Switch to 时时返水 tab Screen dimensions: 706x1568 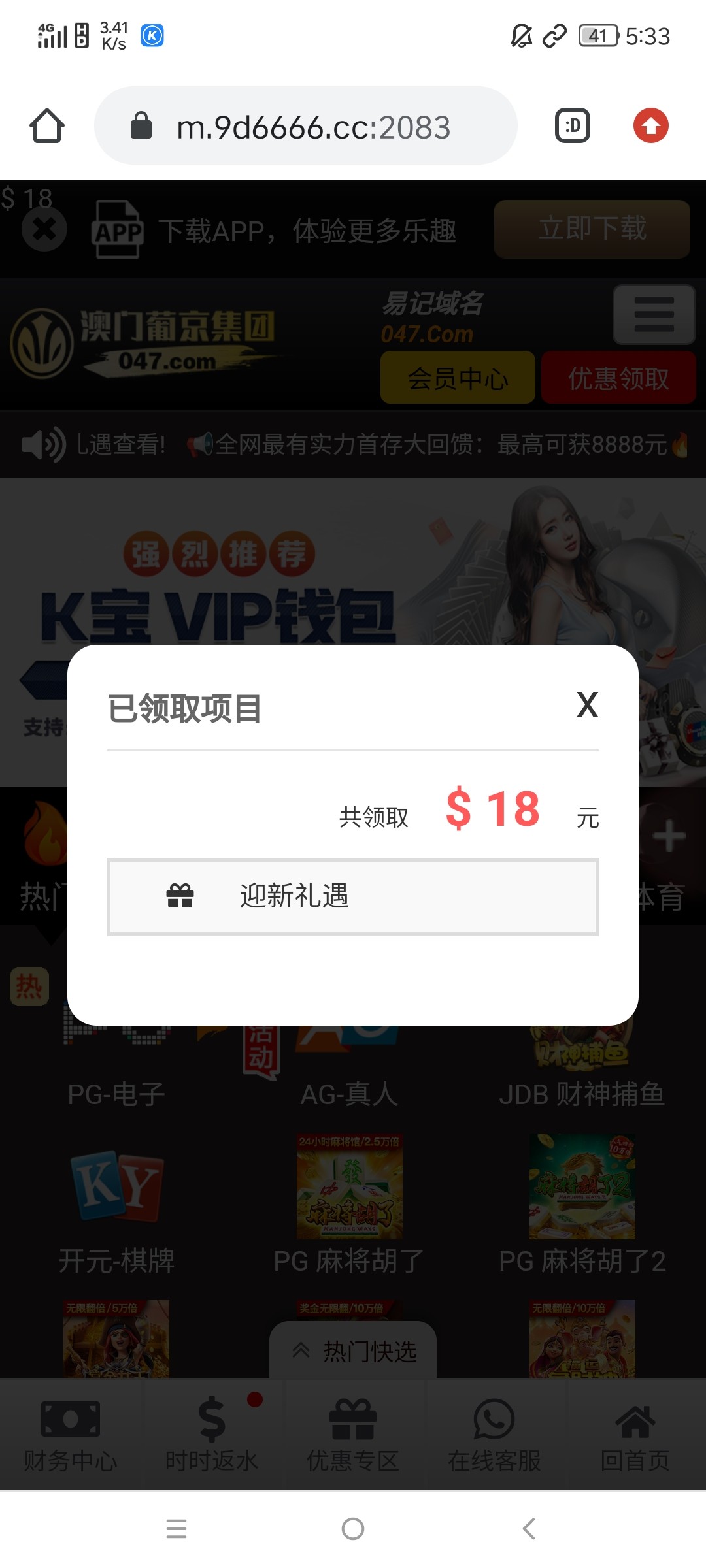[x=212, y=1434]
